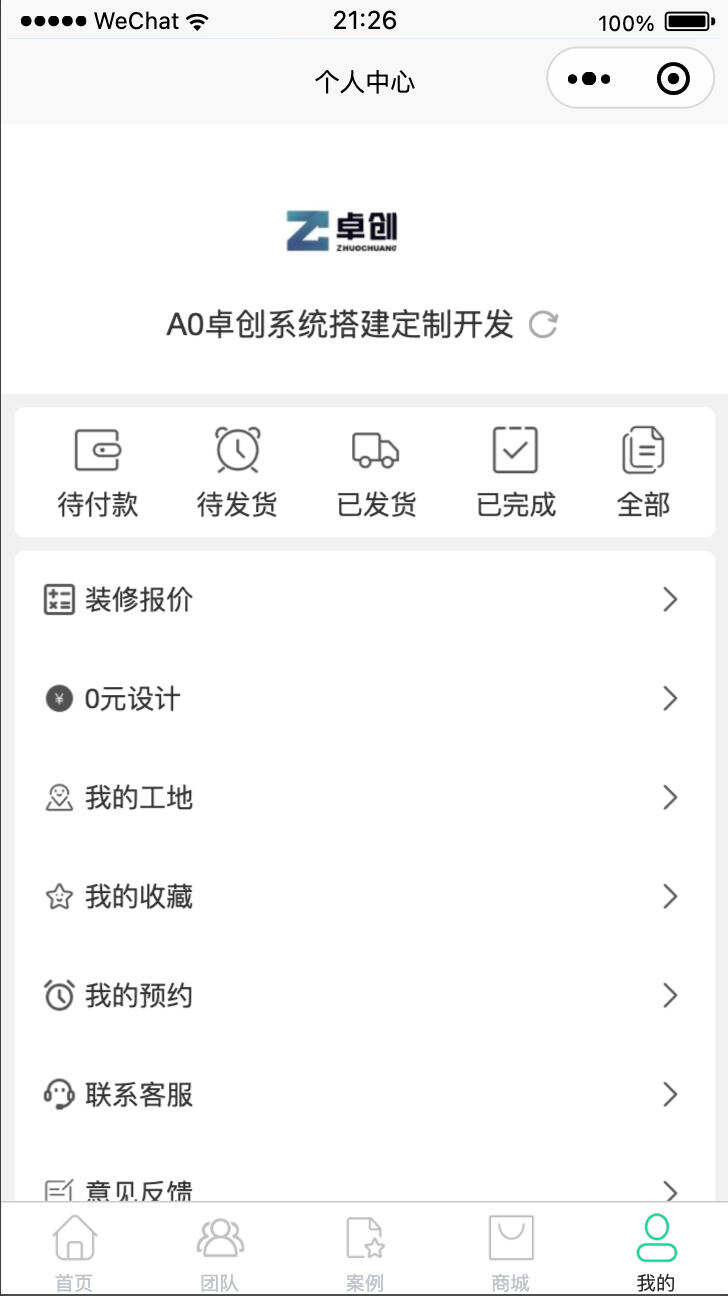728x1296 pixels.
Task: Select the headset icon next to 联系客服
Action: coord(59,1094)
